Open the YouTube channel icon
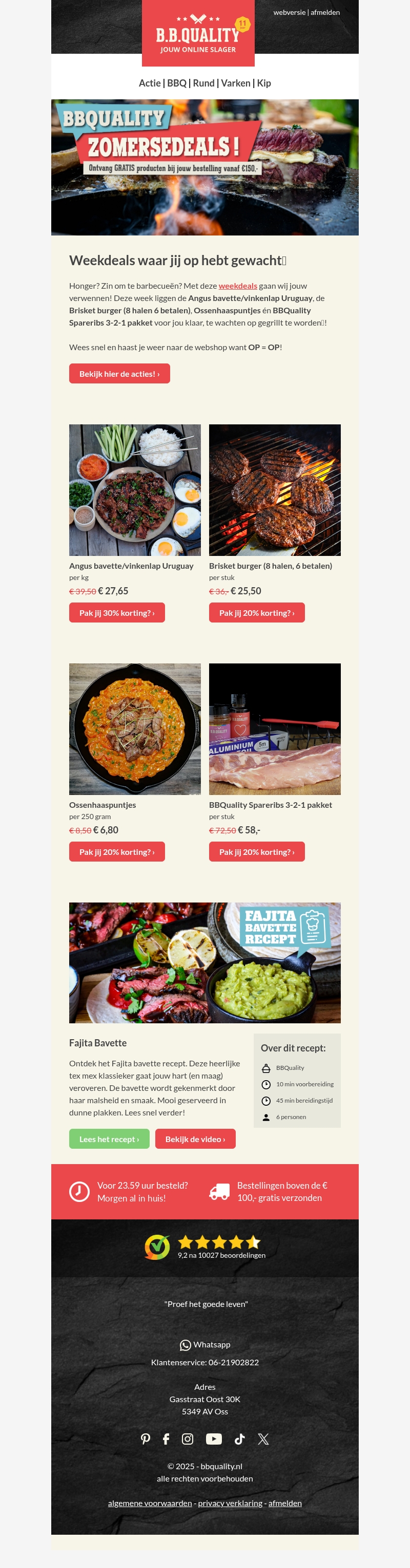 click(214, 1439)
